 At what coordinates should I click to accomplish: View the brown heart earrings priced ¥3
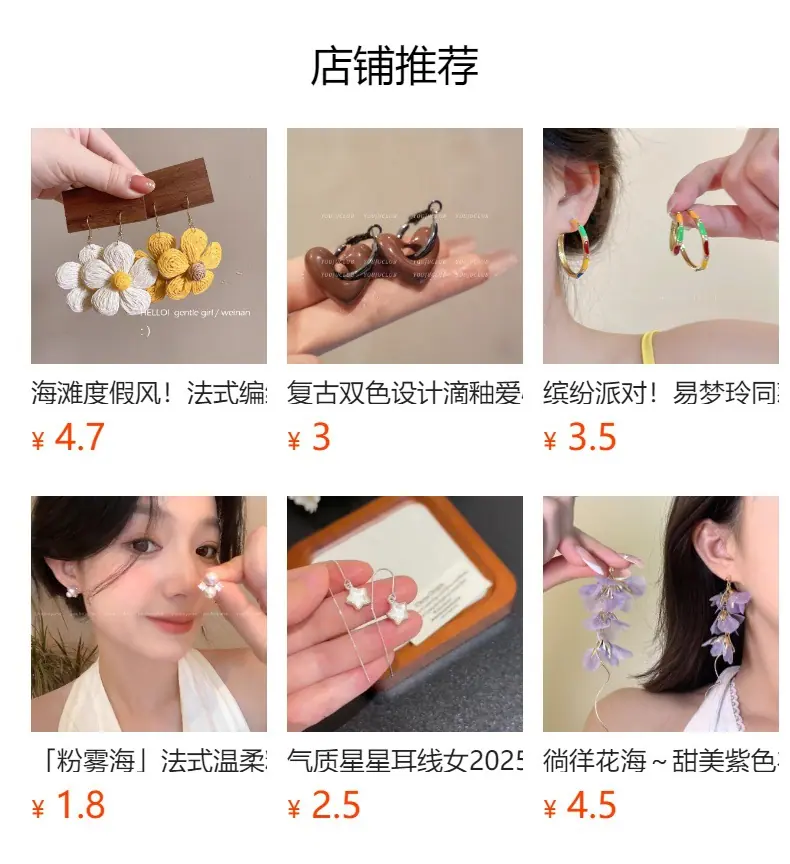tap(404, 246)
